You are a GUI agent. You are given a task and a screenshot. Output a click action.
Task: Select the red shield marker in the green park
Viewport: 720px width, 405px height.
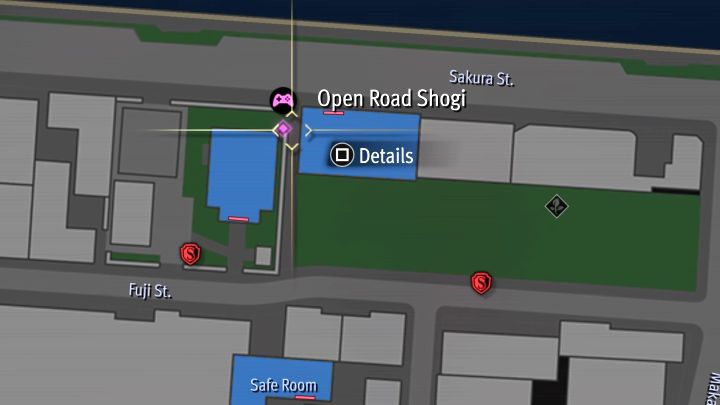(x=481, y=283)
